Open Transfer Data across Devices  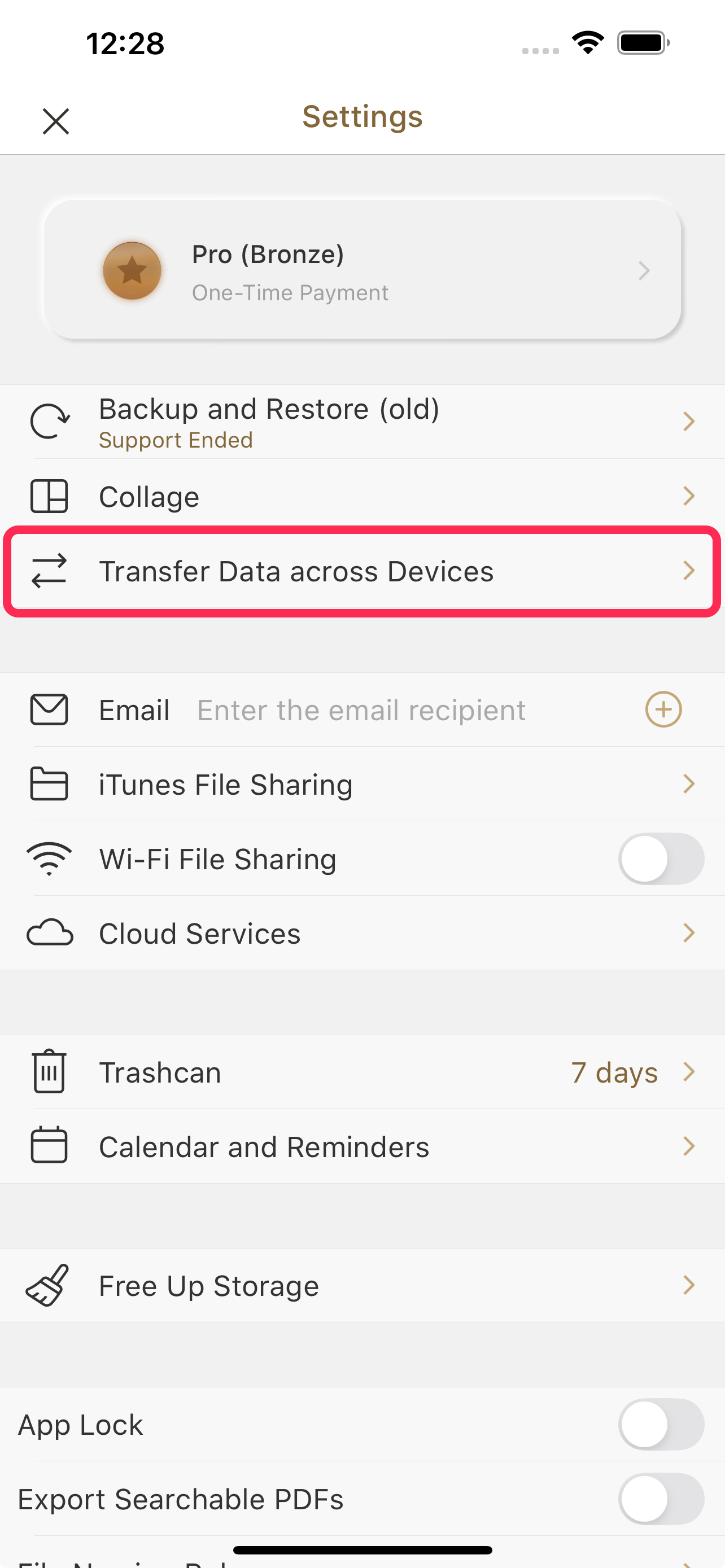click(x=362, y=571)
